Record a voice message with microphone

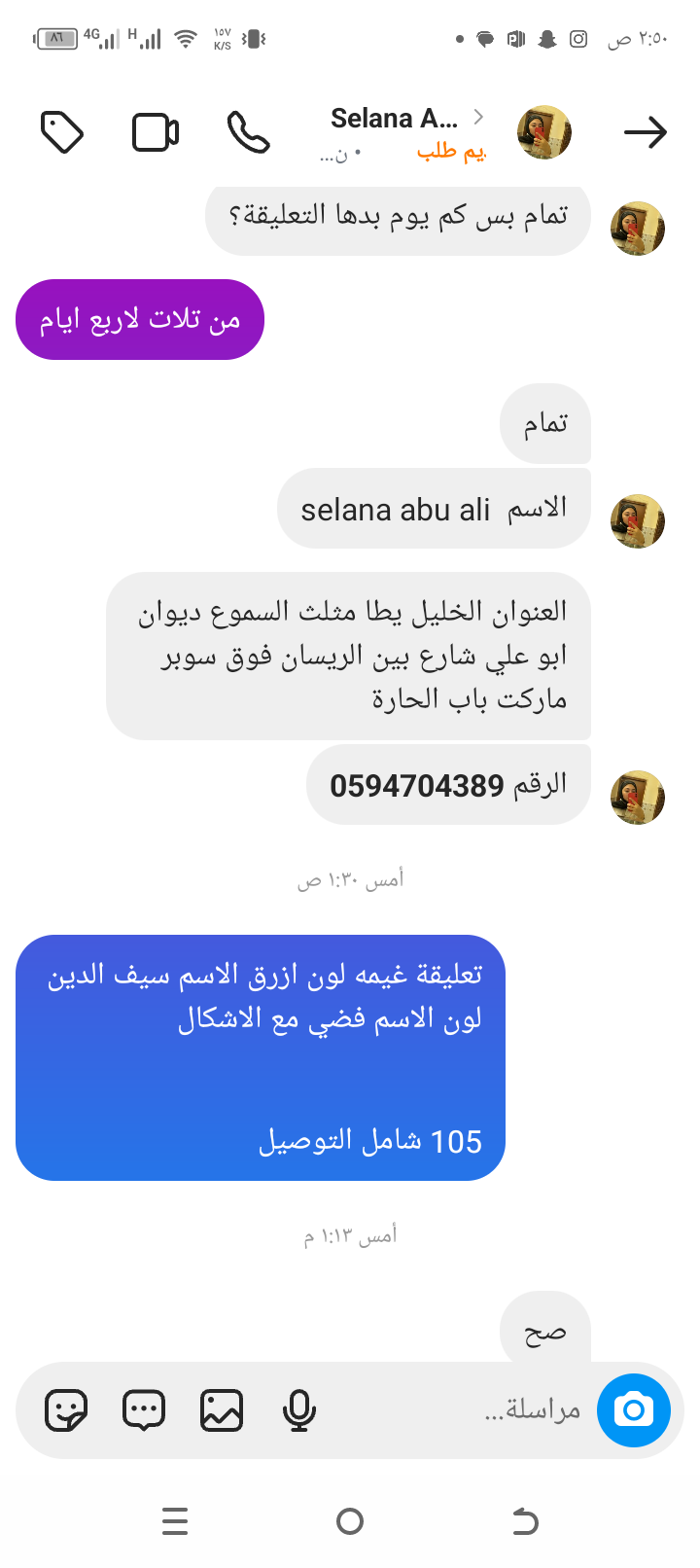pos(299,1409)
